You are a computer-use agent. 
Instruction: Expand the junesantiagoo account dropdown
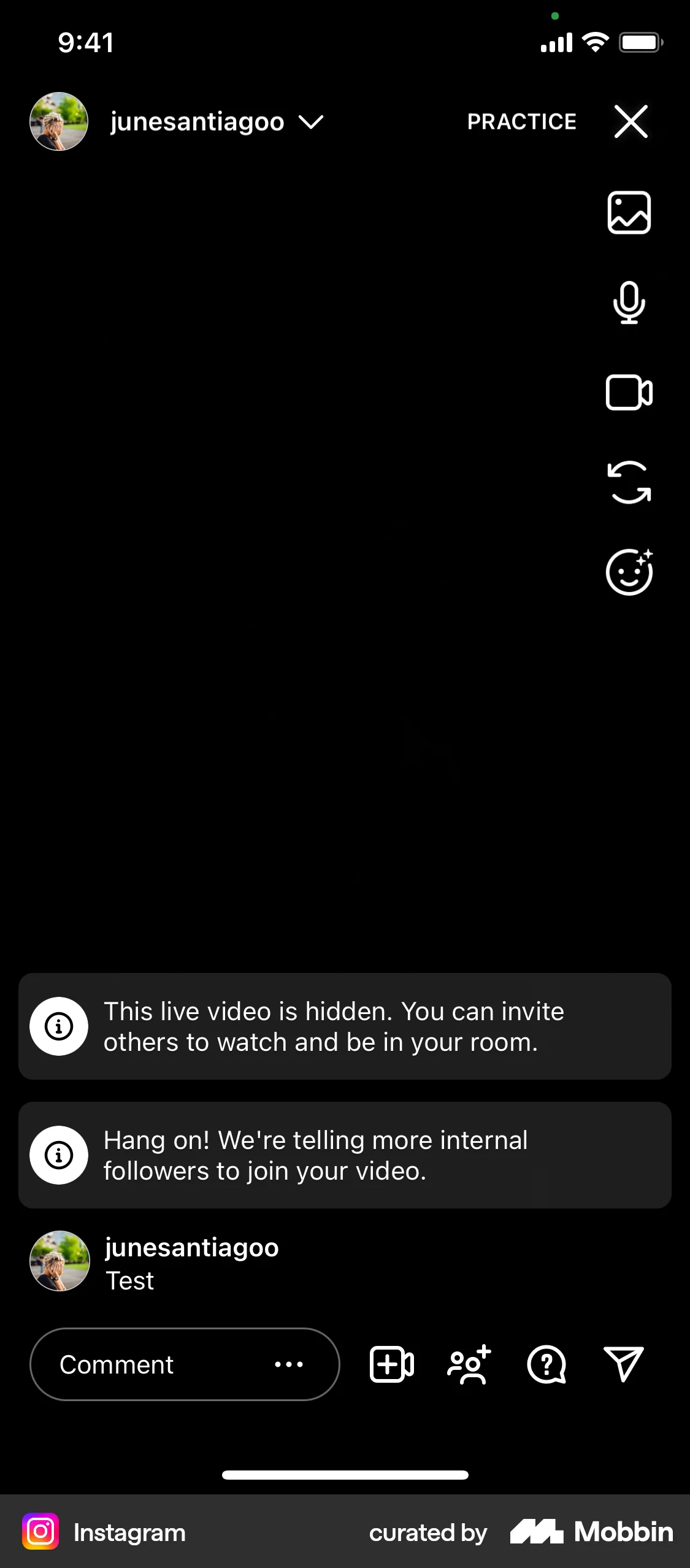(312, 122)
